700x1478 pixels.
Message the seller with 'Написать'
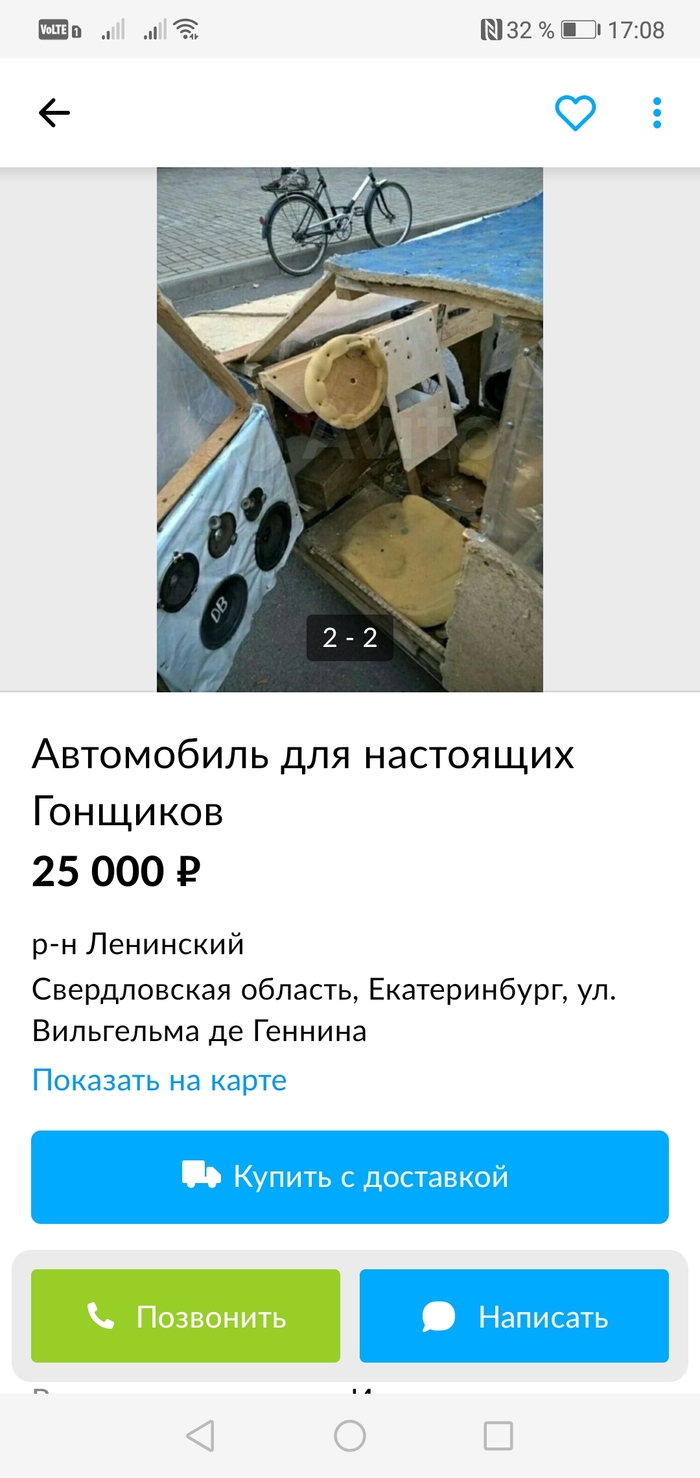tap(514, 1316)
